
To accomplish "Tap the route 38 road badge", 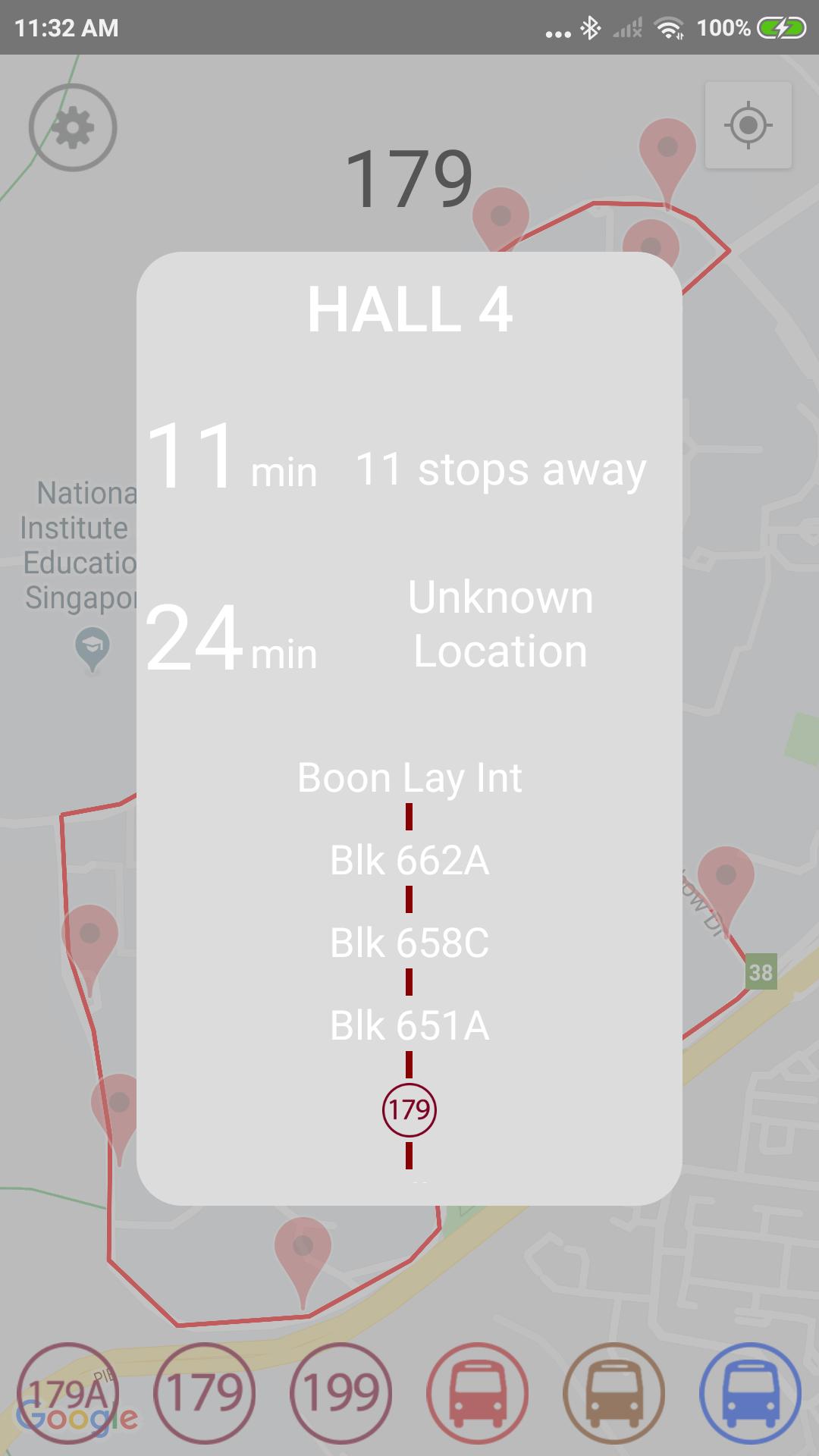I will pos(761,972).
